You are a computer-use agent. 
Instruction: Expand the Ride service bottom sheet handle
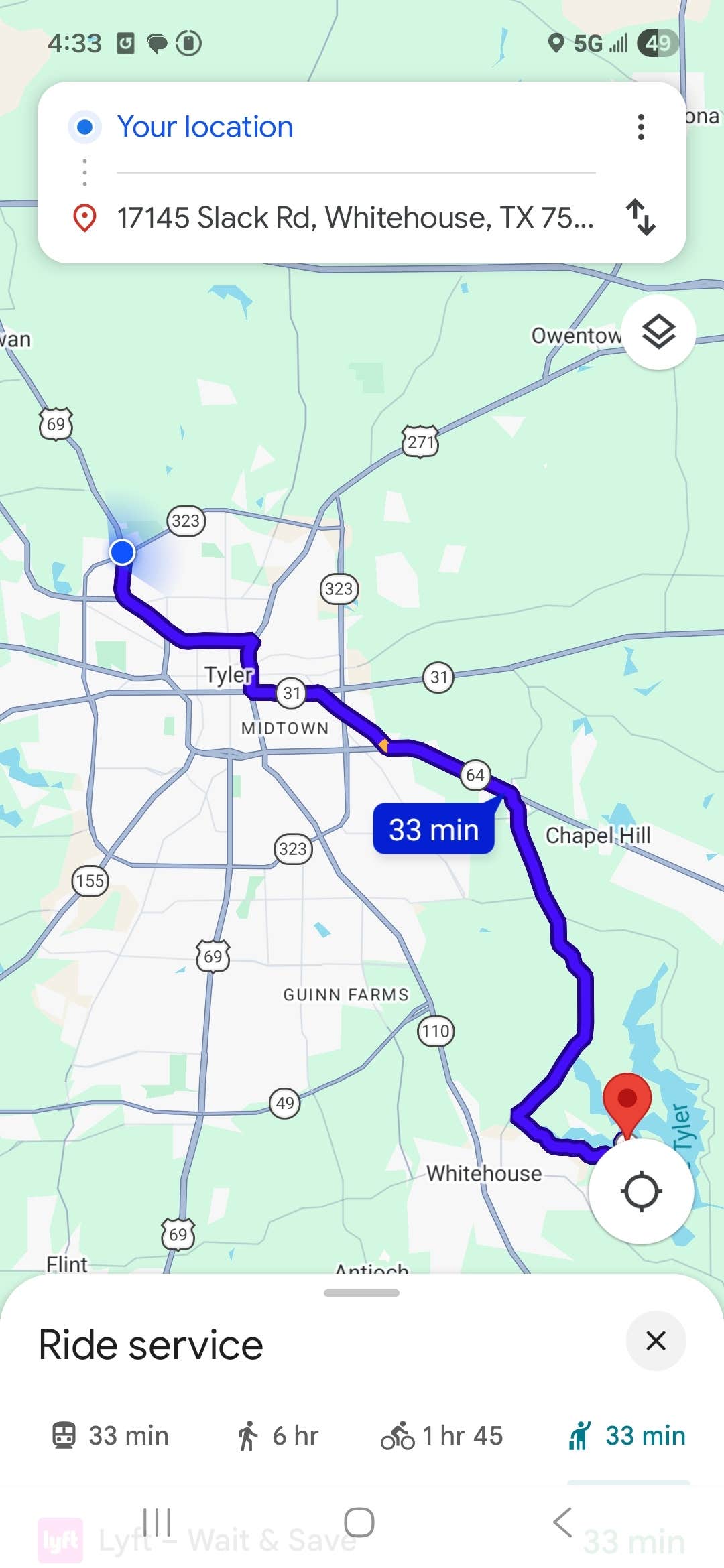click(x=361, y=1293)
